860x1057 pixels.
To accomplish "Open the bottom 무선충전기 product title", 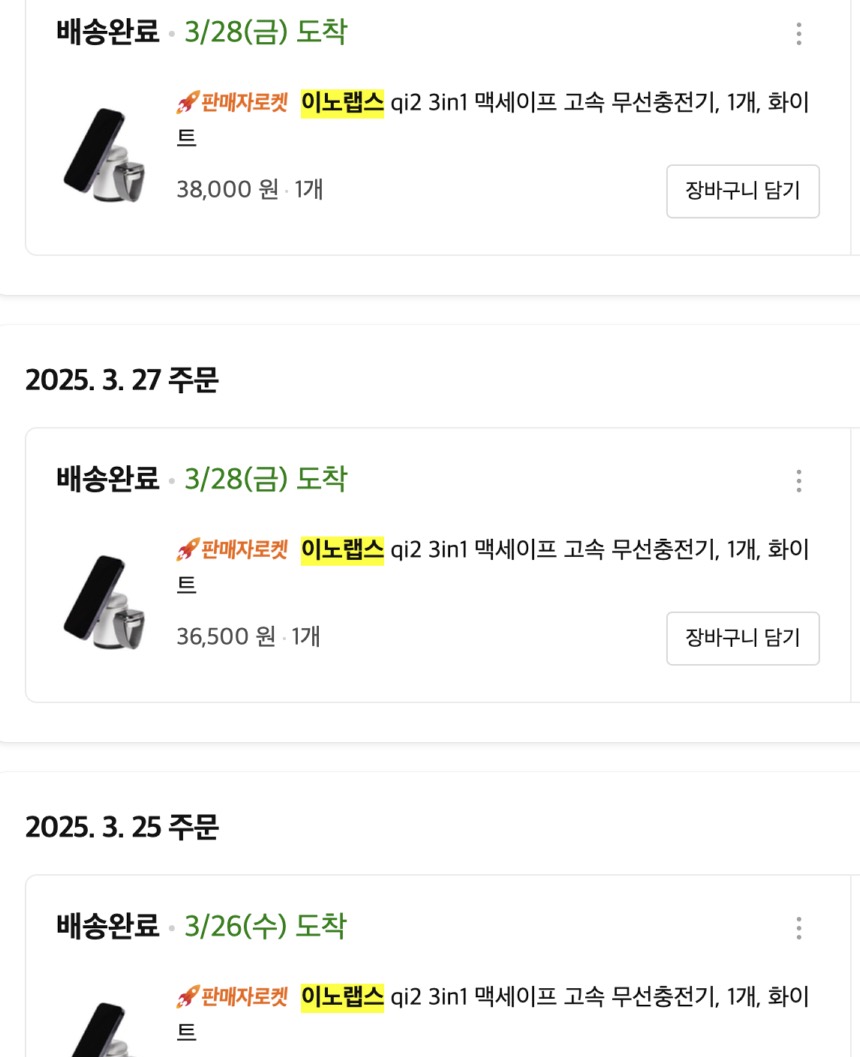I will 560,998.
